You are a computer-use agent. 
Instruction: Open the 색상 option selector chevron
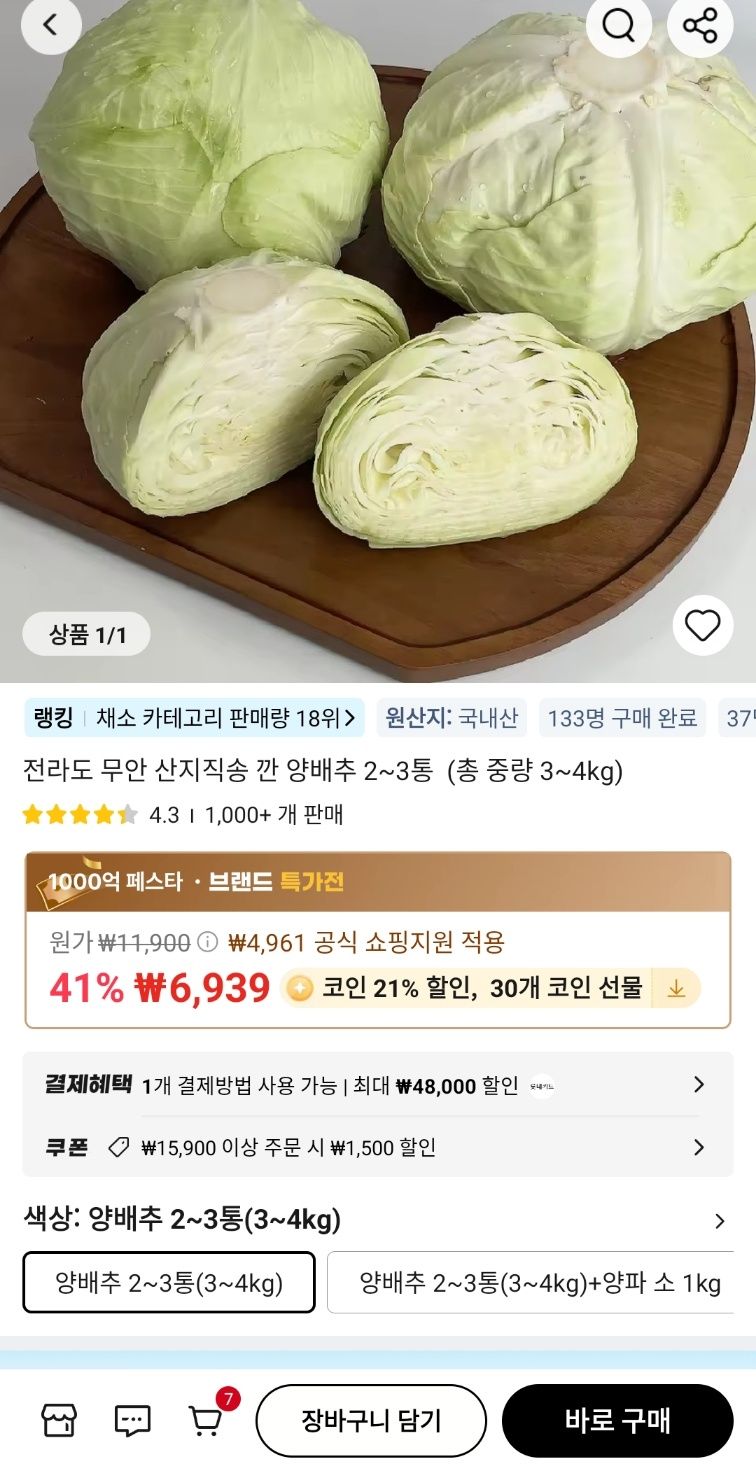coord(721,1221)
